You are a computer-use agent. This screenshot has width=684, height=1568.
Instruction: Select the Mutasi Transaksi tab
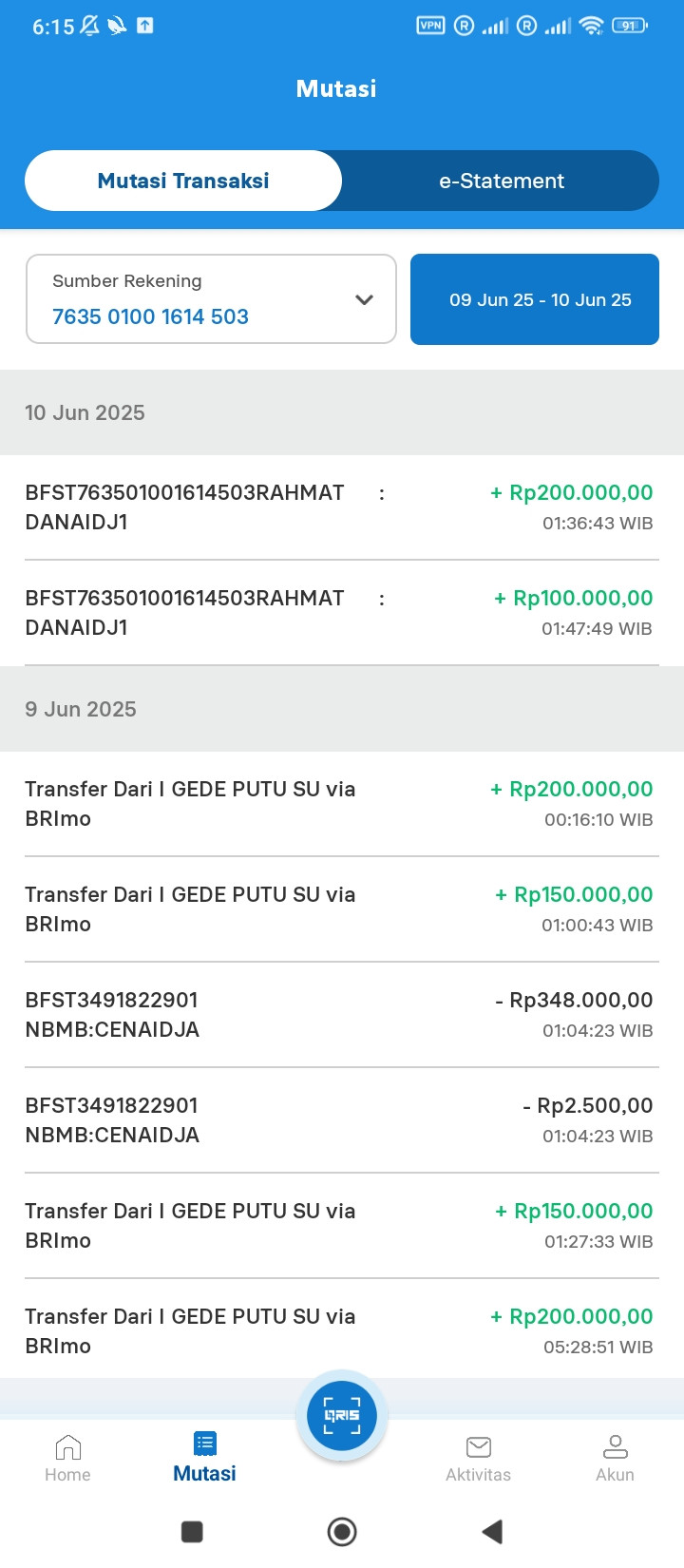click(183, 181)
